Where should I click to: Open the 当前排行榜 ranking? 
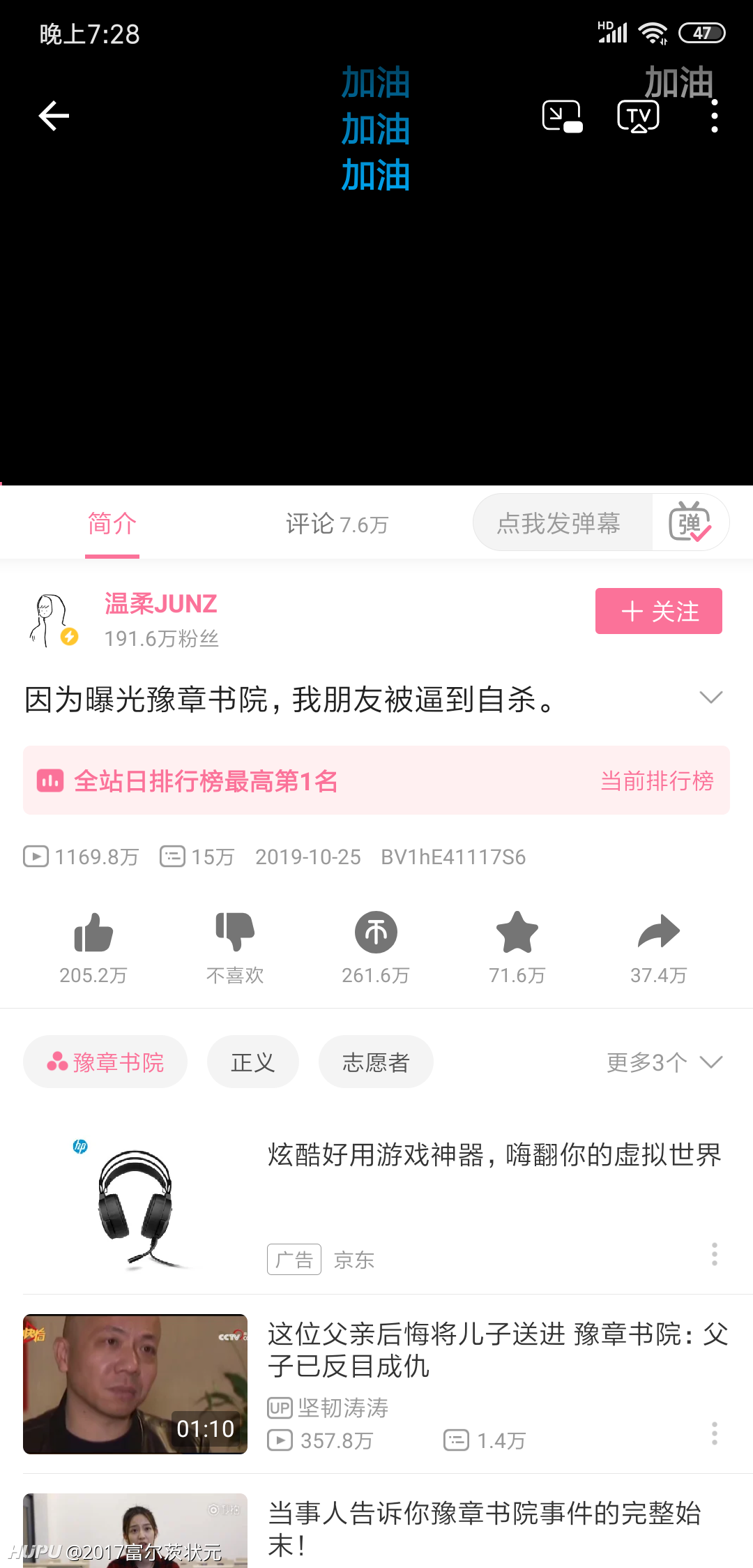click(x=657, y=781)
